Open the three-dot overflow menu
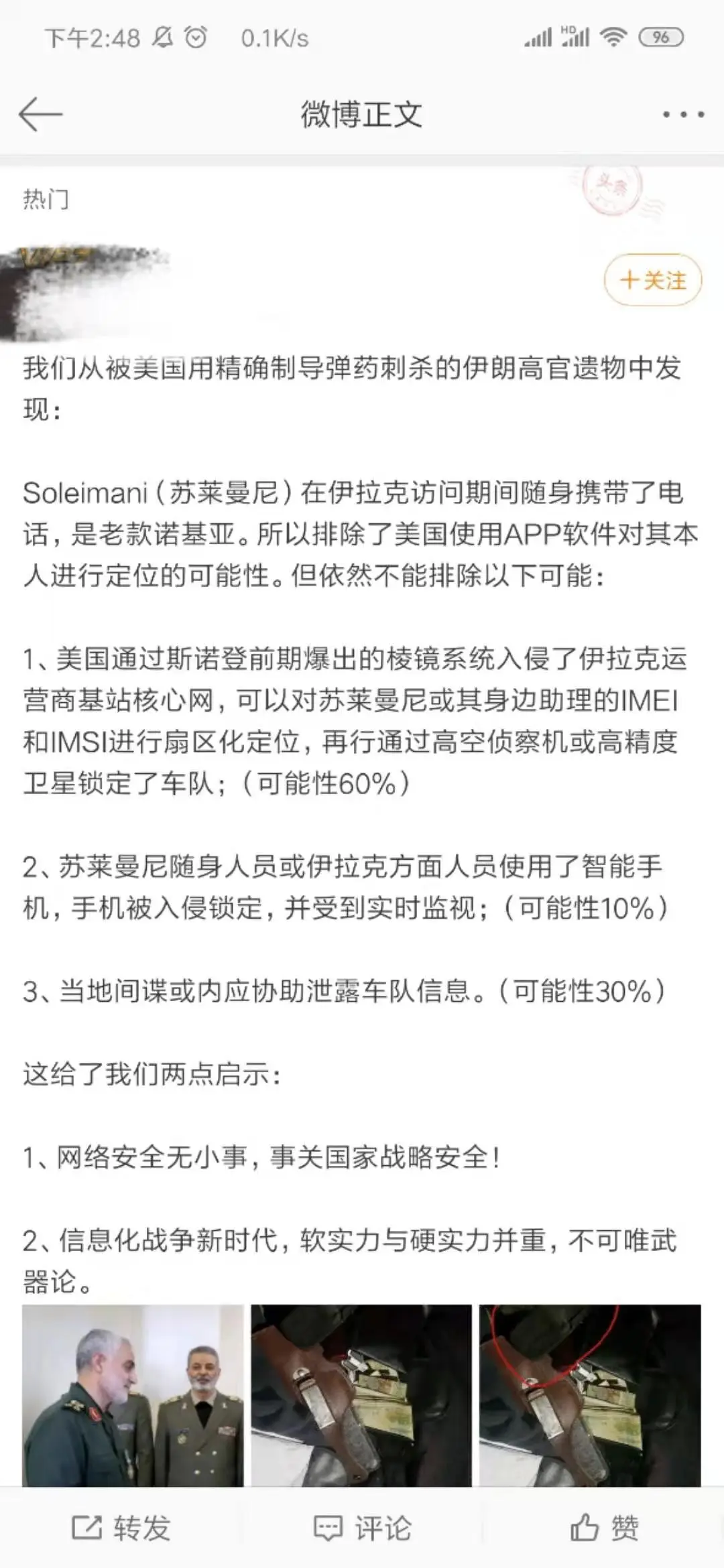The image size is (724, 1568). click(683, 115)
